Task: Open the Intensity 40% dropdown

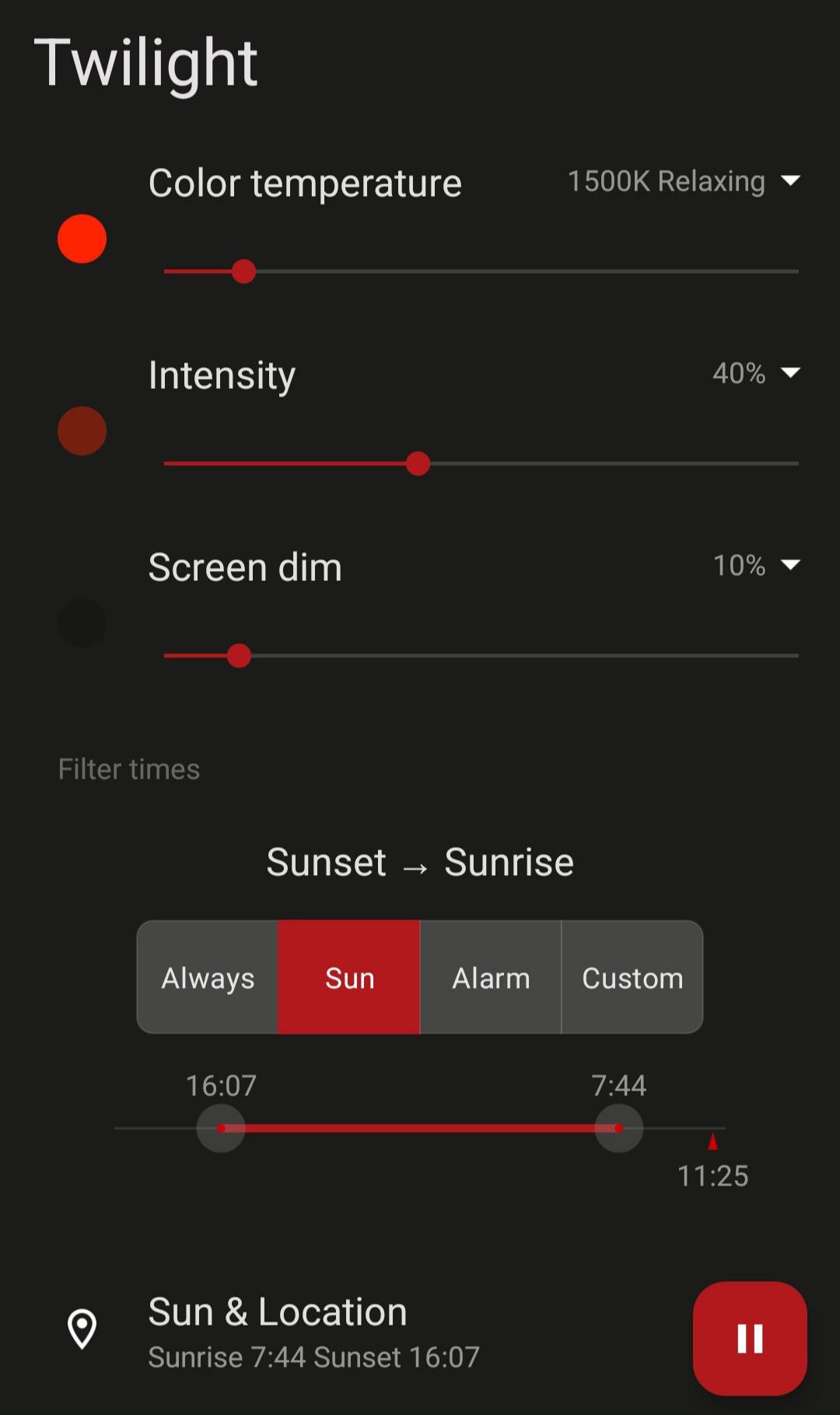Action: pos(754,373)
